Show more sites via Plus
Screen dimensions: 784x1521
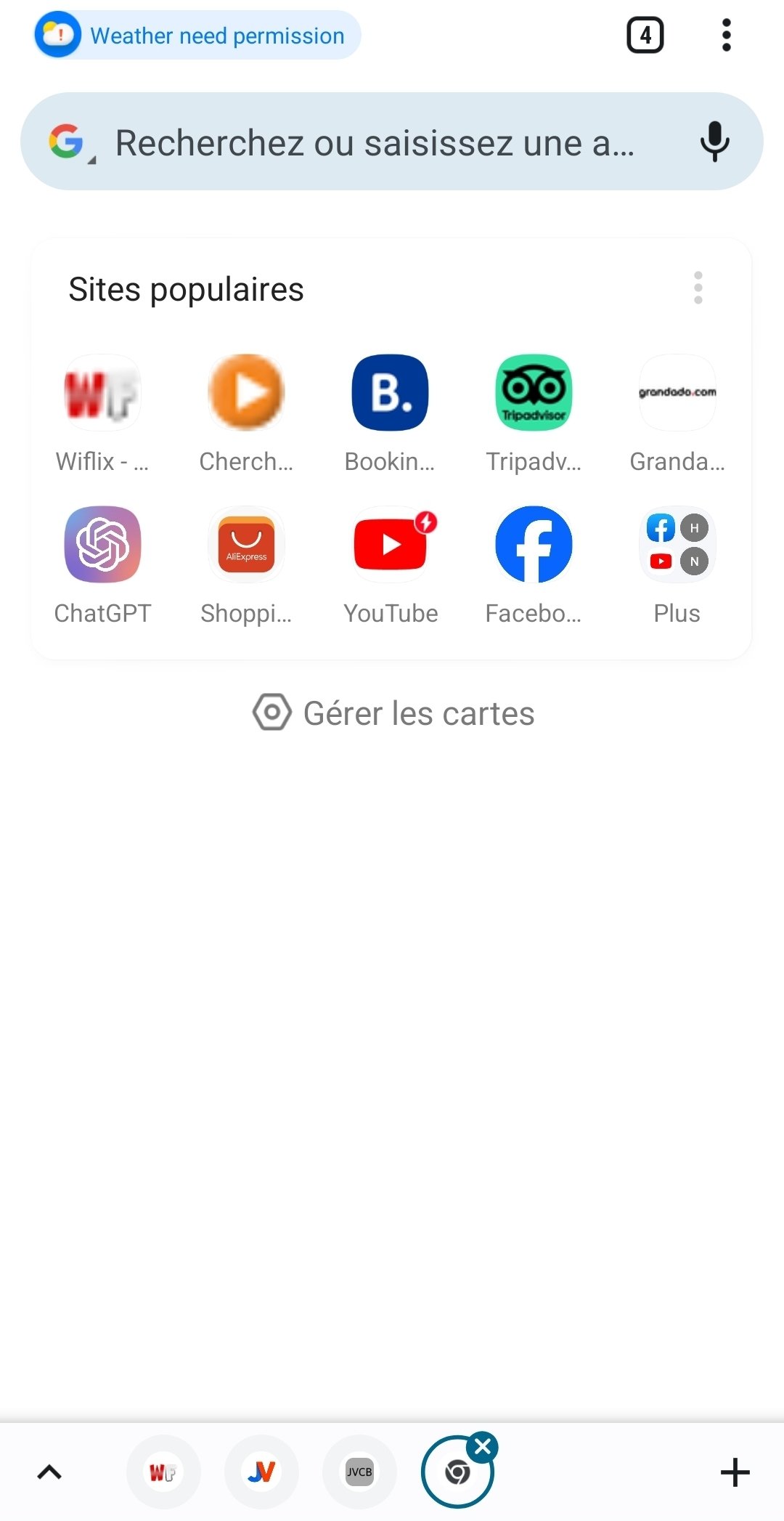pos(677,545)
